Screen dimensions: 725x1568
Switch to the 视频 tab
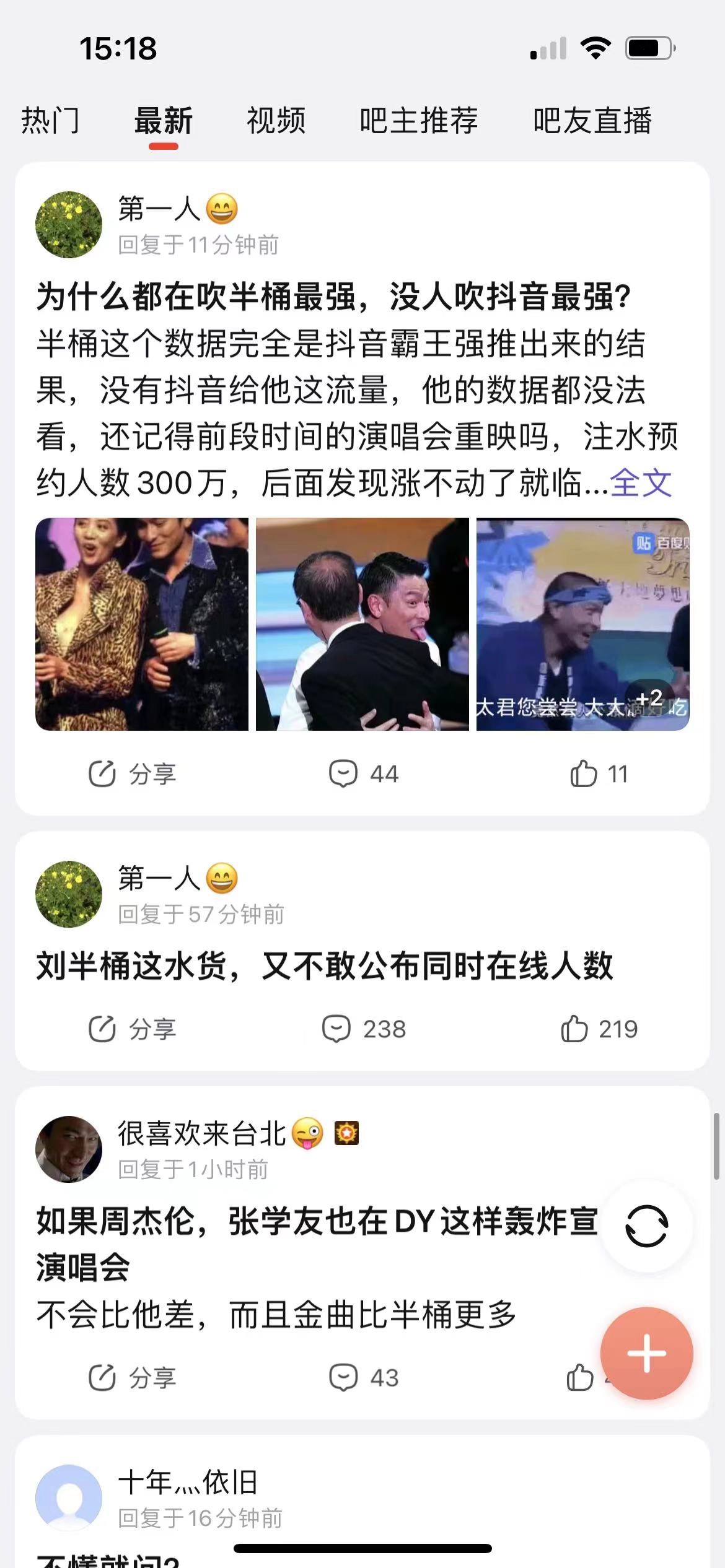click(x=276, y=120)
